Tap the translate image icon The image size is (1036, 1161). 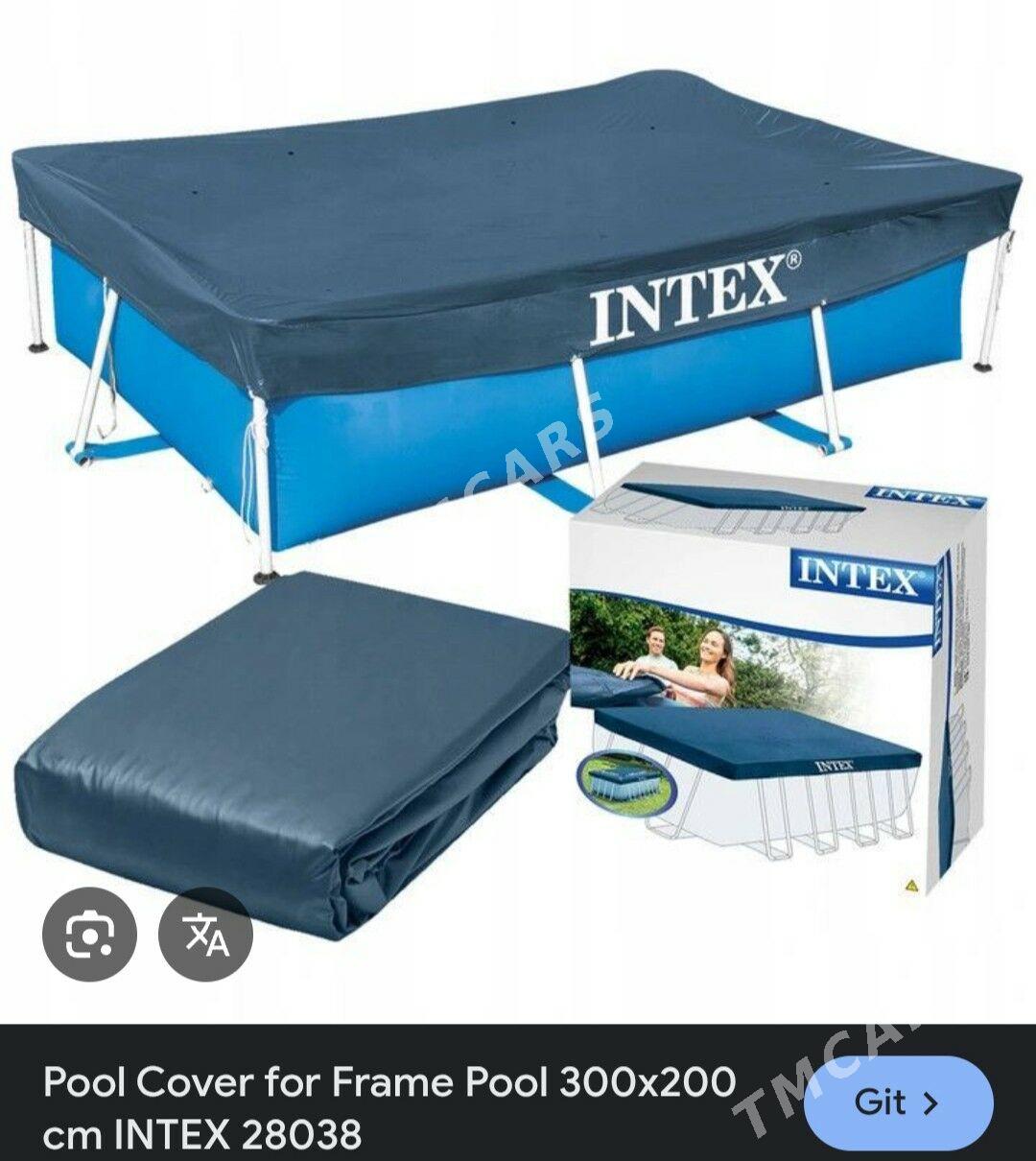[205, 934]
